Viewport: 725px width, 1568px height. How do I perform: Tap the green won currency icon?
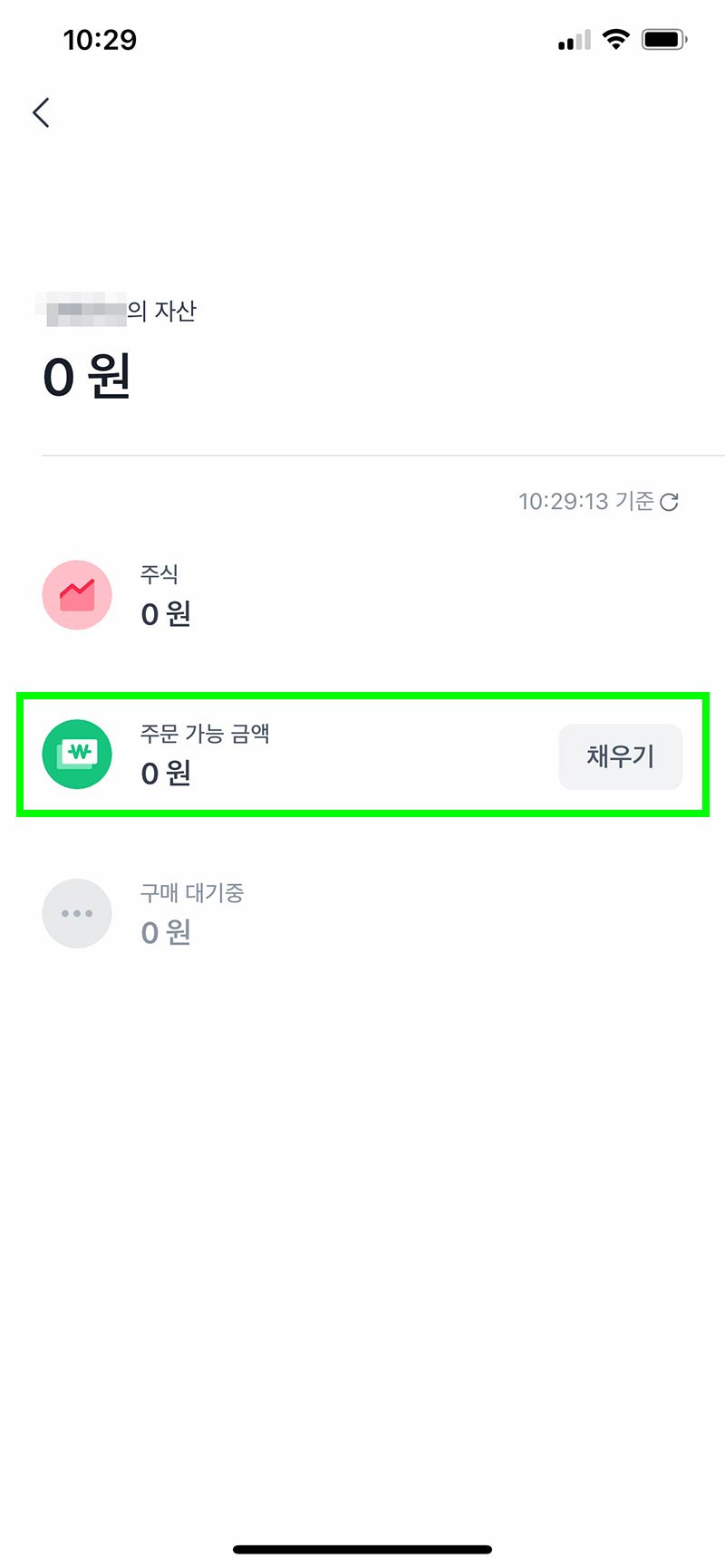coord(76,754)
